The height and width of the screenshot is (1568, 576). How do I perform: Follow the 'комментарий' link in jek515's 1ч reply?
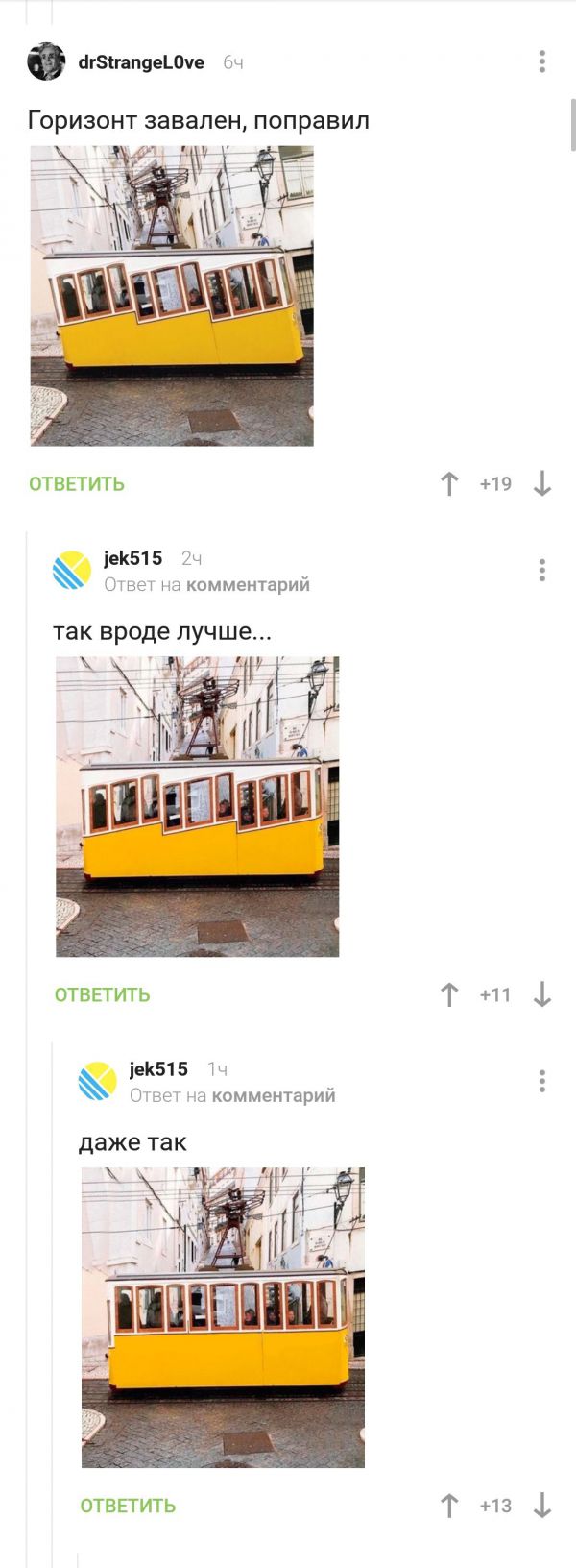tap(274, 1095)
